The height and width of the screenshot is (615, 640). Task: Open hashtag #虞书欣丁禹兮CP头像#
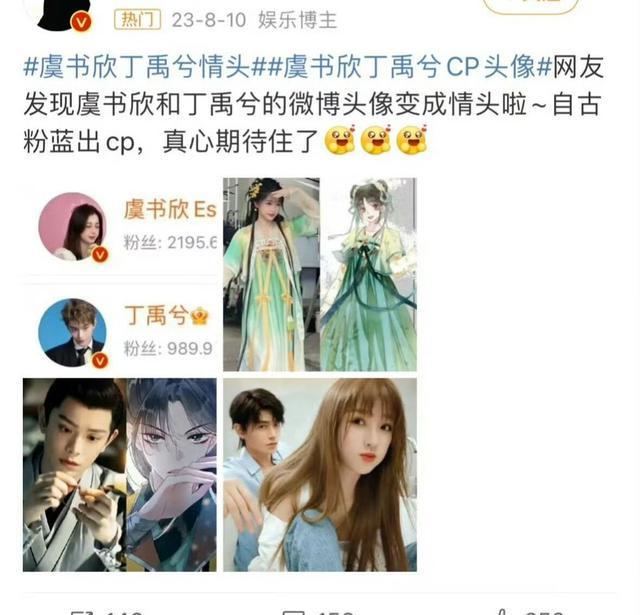(409, 70)
